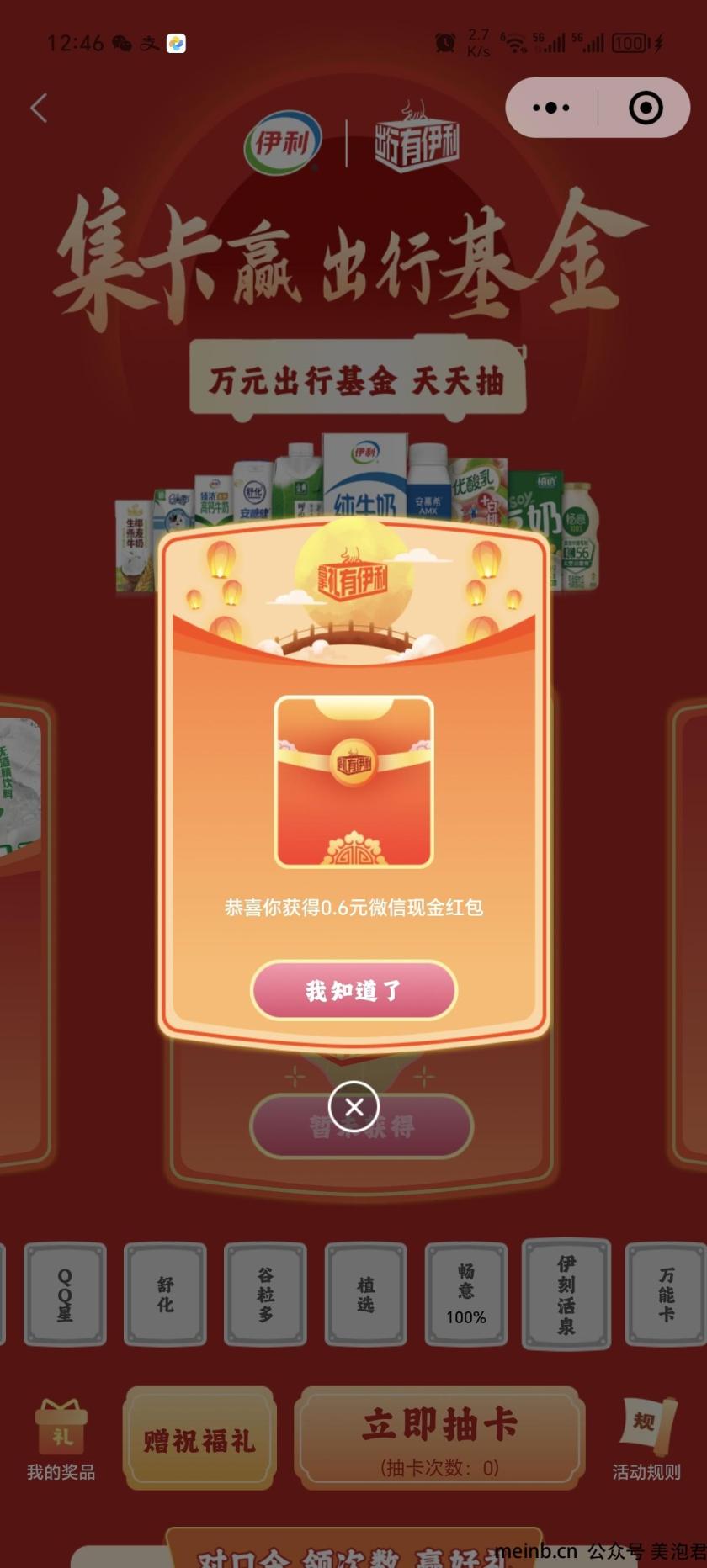
Task: Select the 伊刻活泉 card
Action: pyautogui.click(x=566, y=1294)
